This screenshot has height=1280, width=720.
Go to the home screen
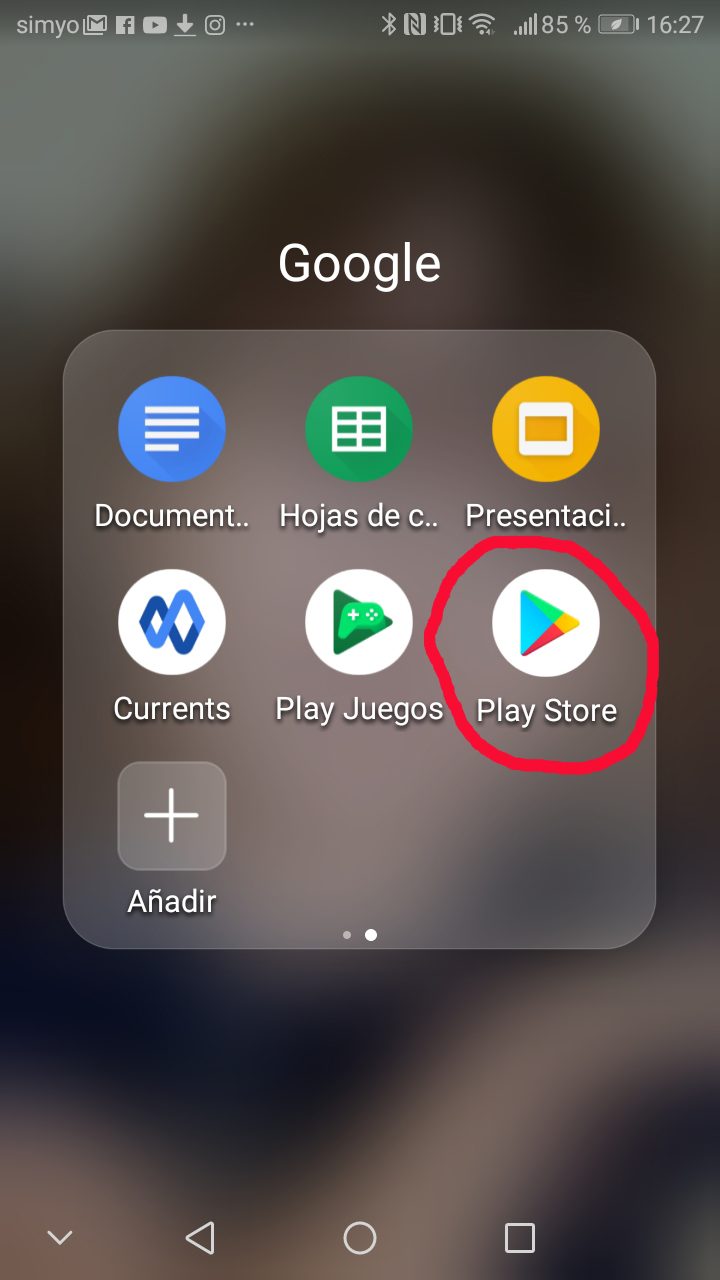pyautogui.click(x=360, y=1238)
